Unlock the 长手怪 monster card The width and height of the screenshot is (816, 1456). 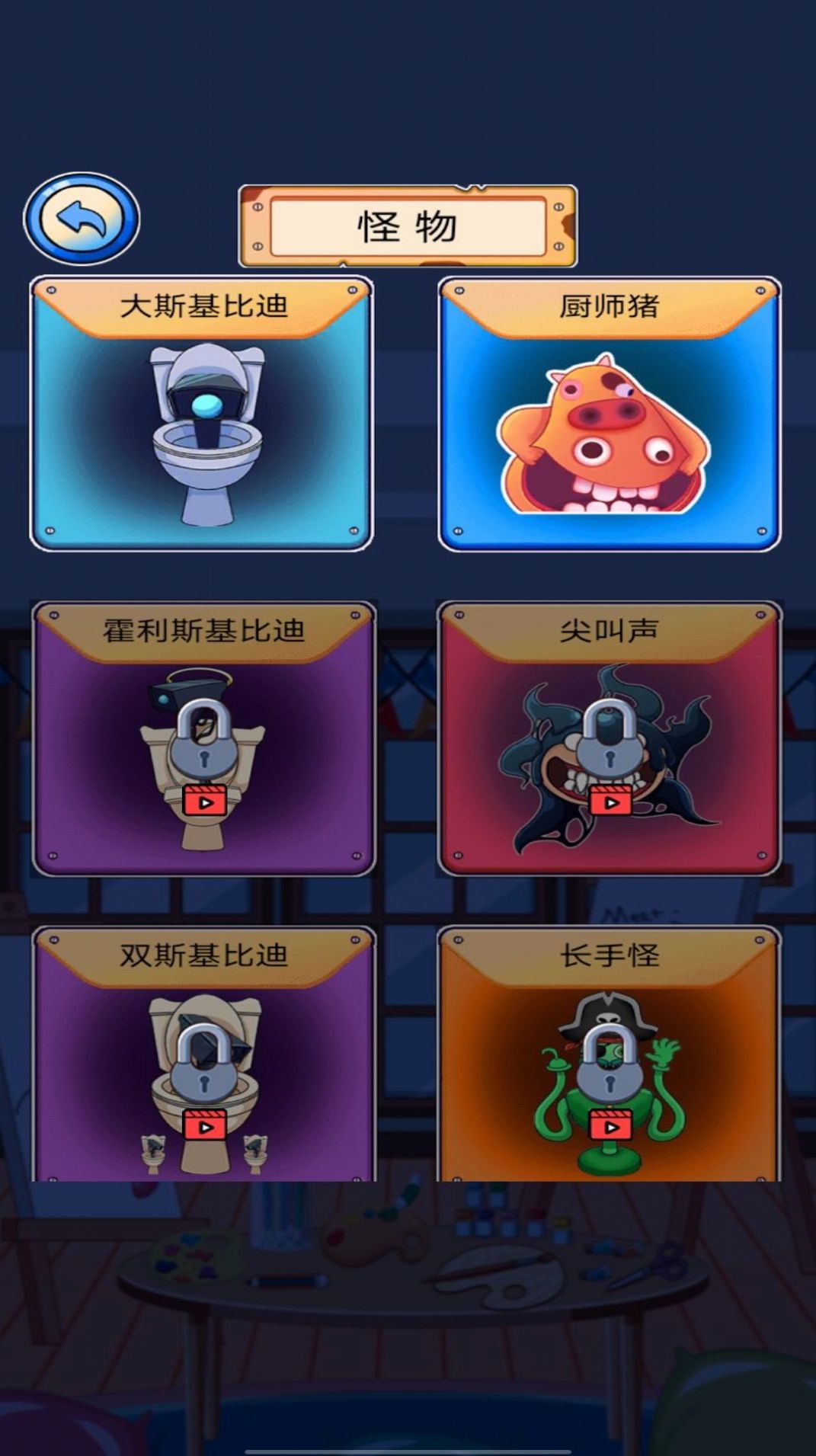point(610,1054)
